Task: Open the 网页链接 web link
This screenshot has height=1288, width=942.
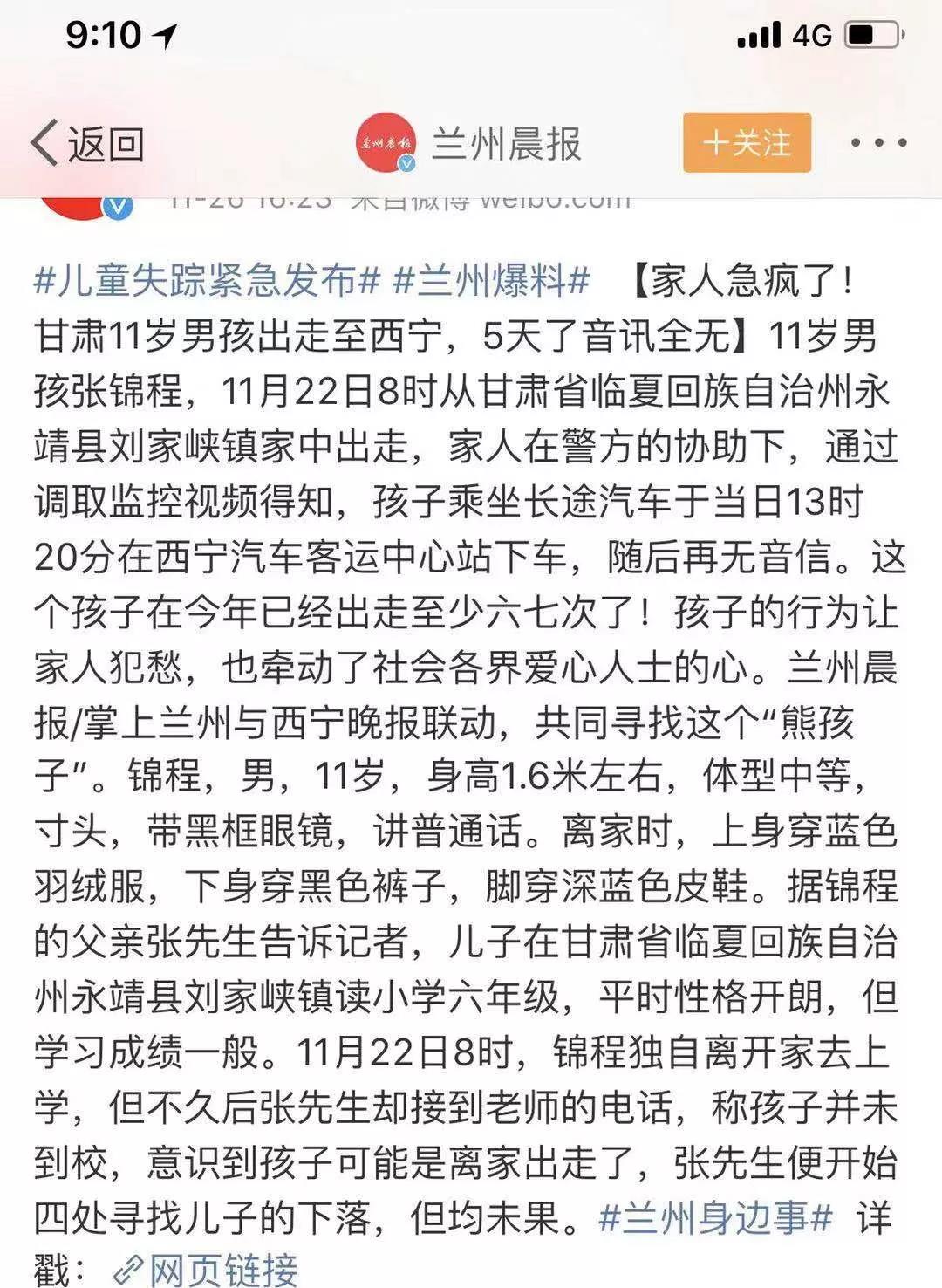Action: click(x=207, y=1271)
